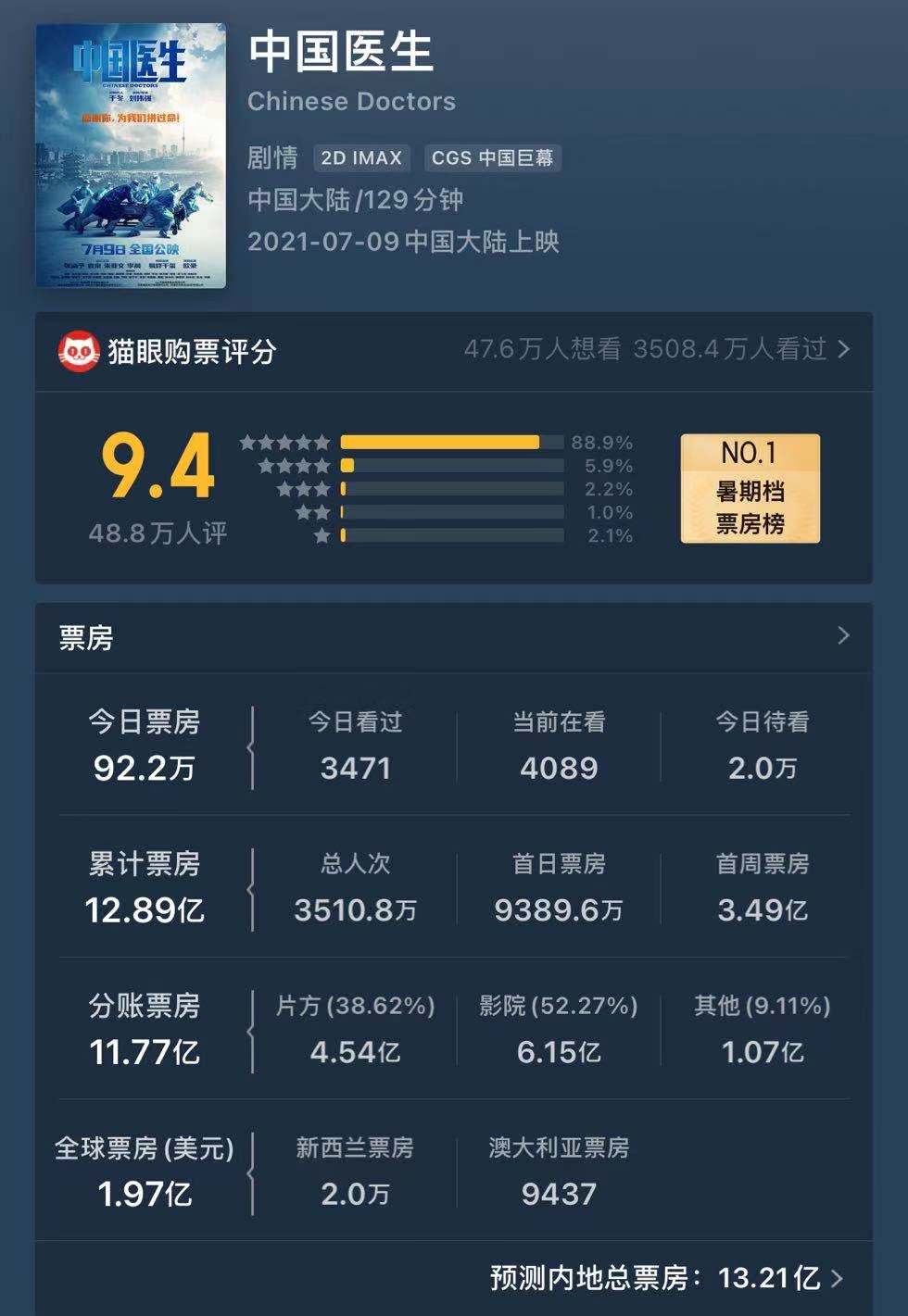The image size is (908, 1316).
Task: Open the NO.1 暑期档票房榜 badge
Action: 750,488
